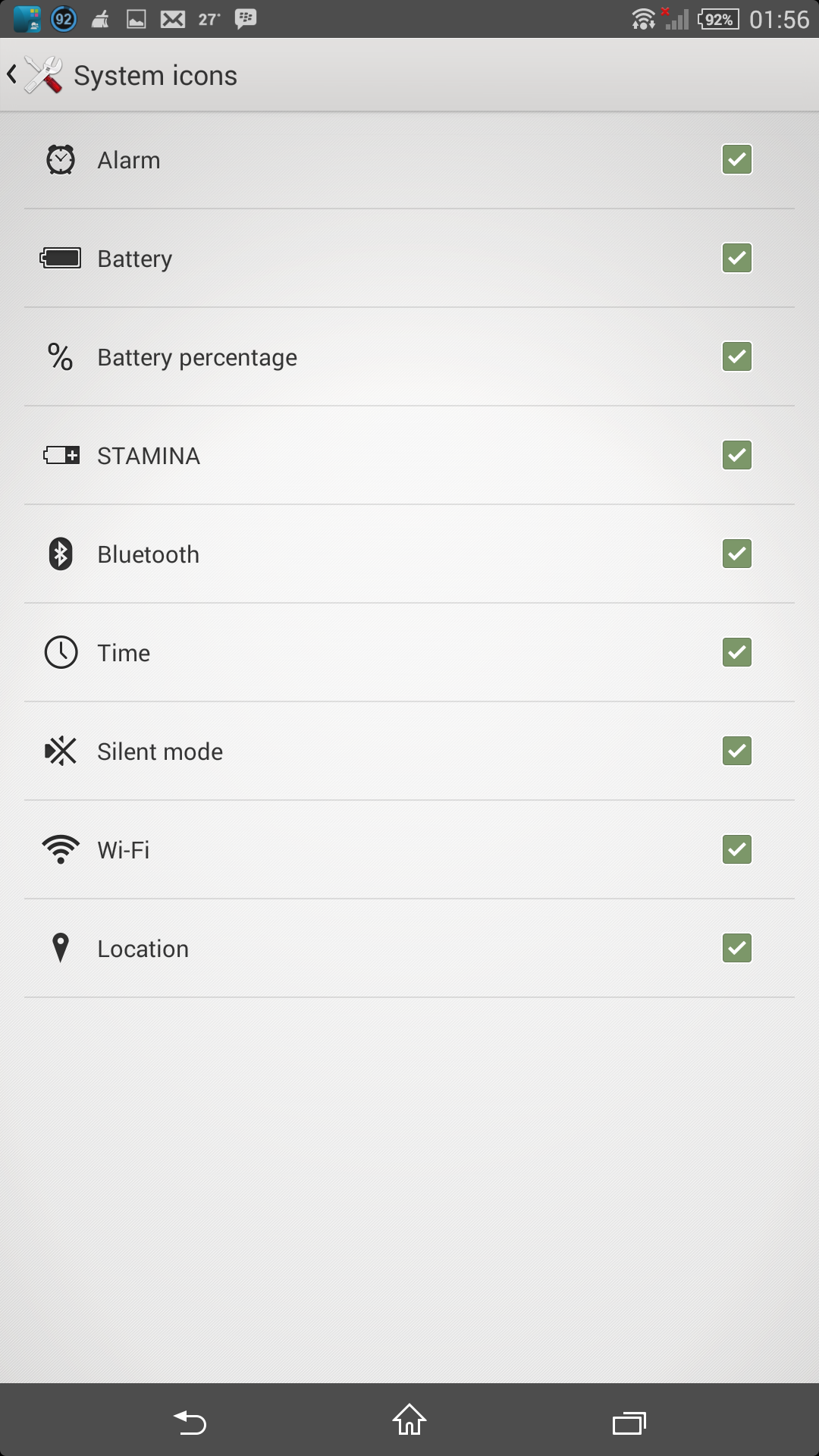Image resolution: width=819 pixels, height=1456 pixels.
Task: Disable the Silent mode icon
Action: [x=736, y=752]
